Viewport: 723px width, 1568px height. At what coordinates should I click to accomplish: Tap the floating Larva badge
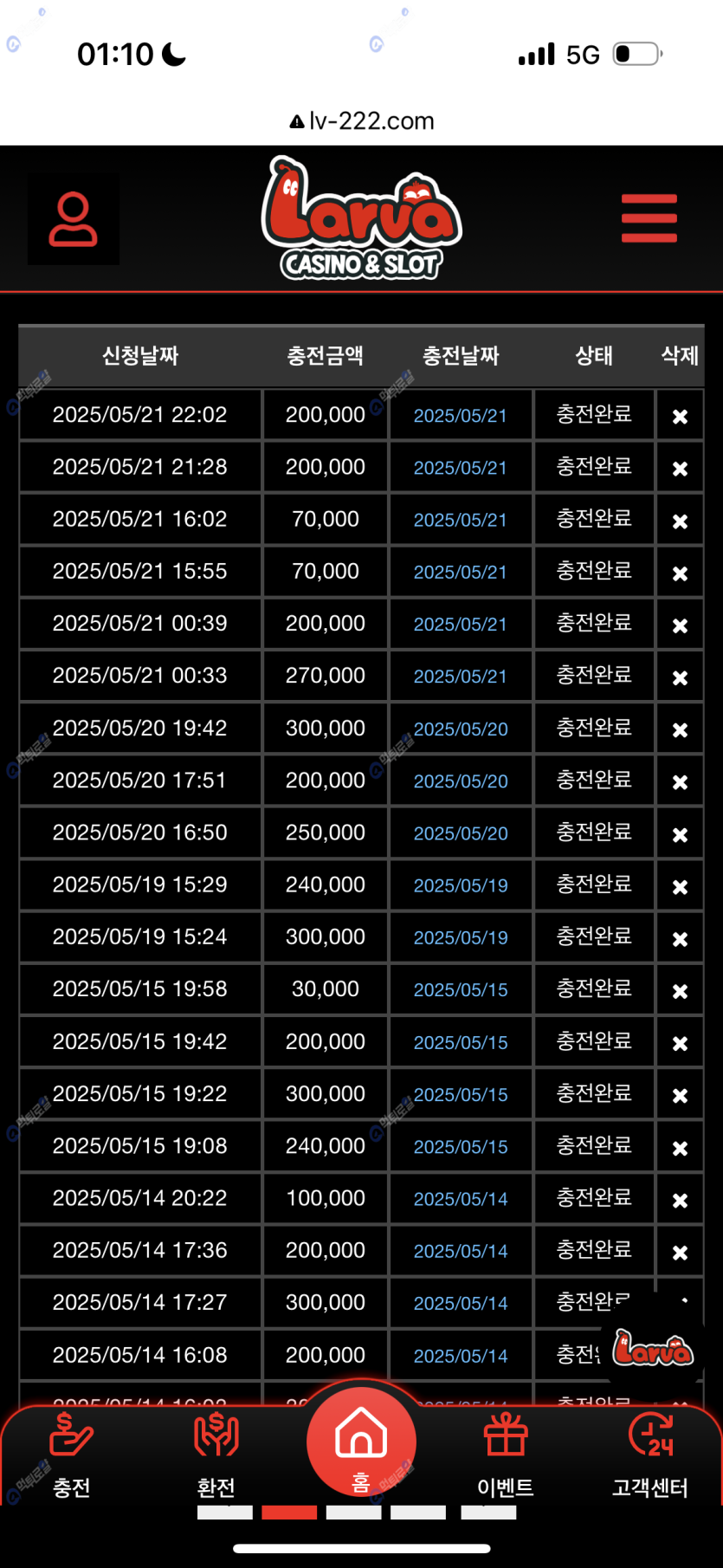(x=653, y=1348)
